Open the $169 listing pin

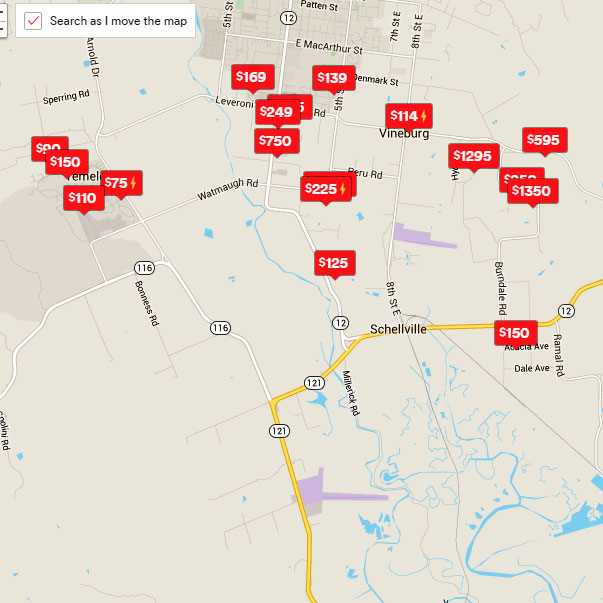click(x=250, y=77)
